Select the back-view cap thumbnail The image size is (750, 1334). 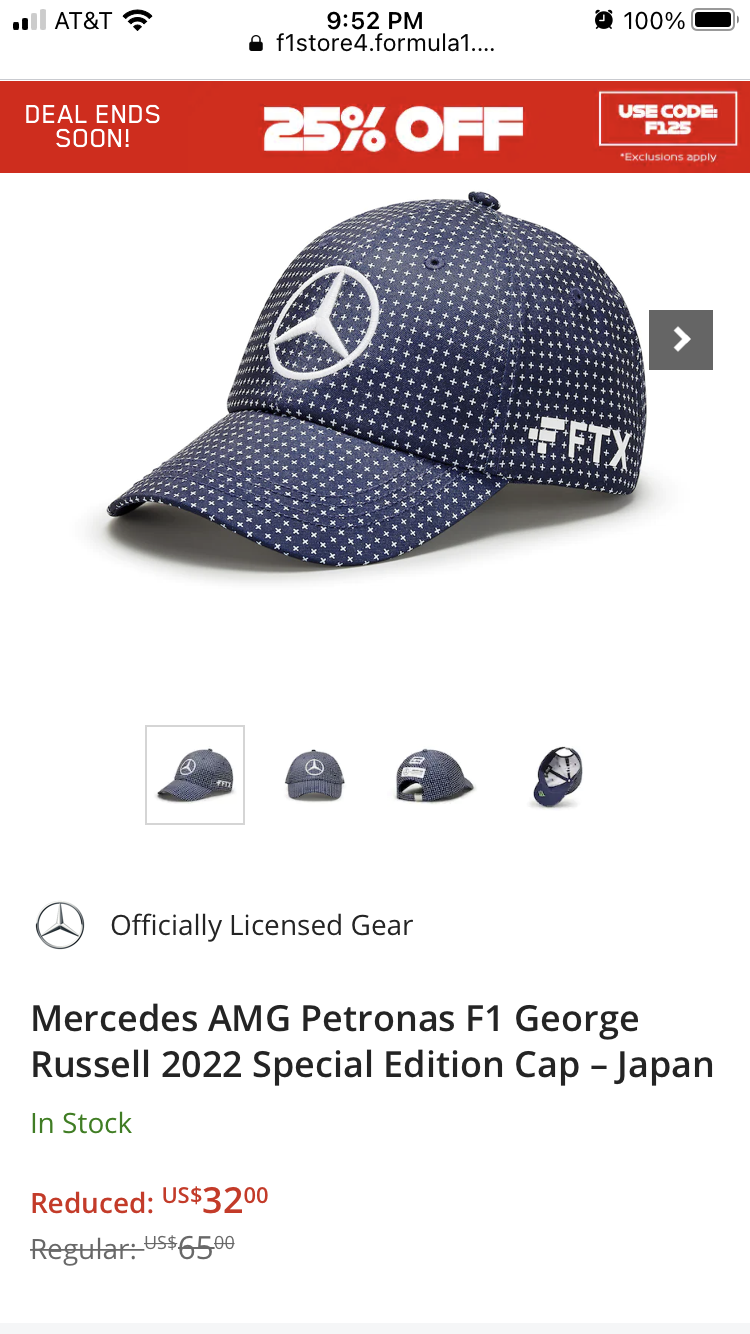[x=435, y=775]
